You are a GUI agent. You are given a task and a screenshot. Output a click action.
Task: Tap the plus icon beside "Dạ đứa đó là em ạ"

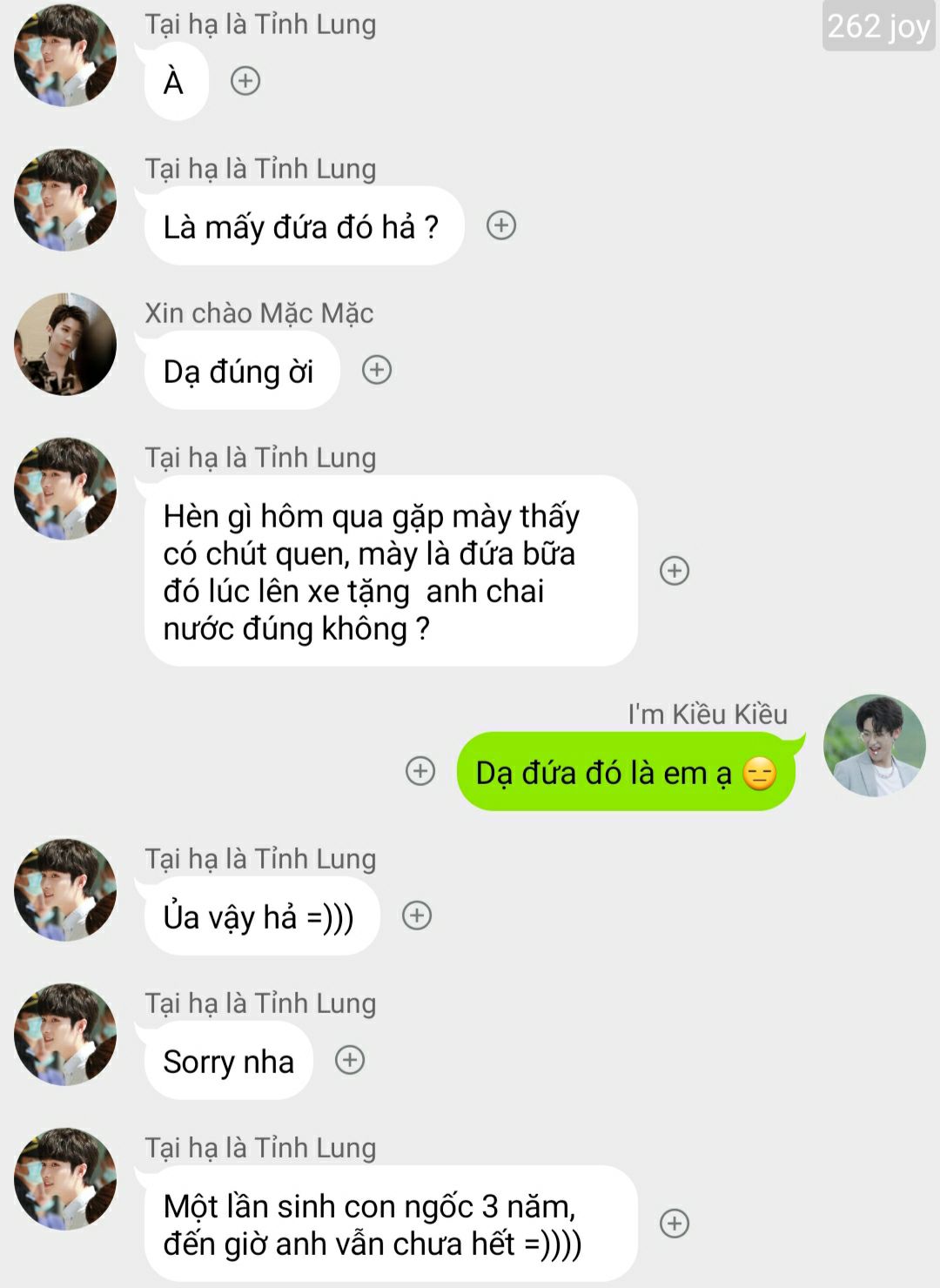point(420,771)
